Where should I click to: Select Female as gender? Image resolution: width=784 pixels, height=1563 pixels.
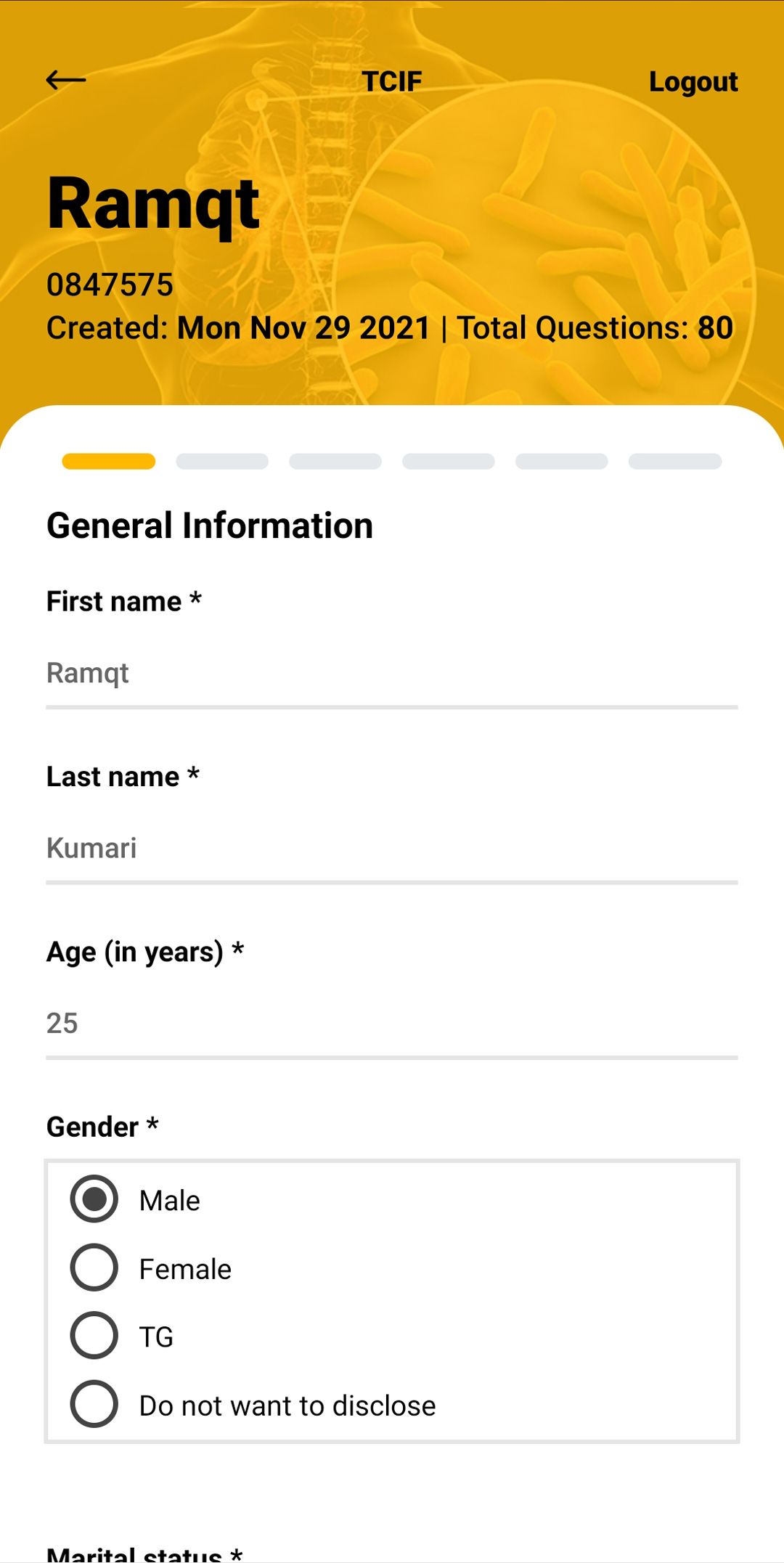pos(94,1268)
